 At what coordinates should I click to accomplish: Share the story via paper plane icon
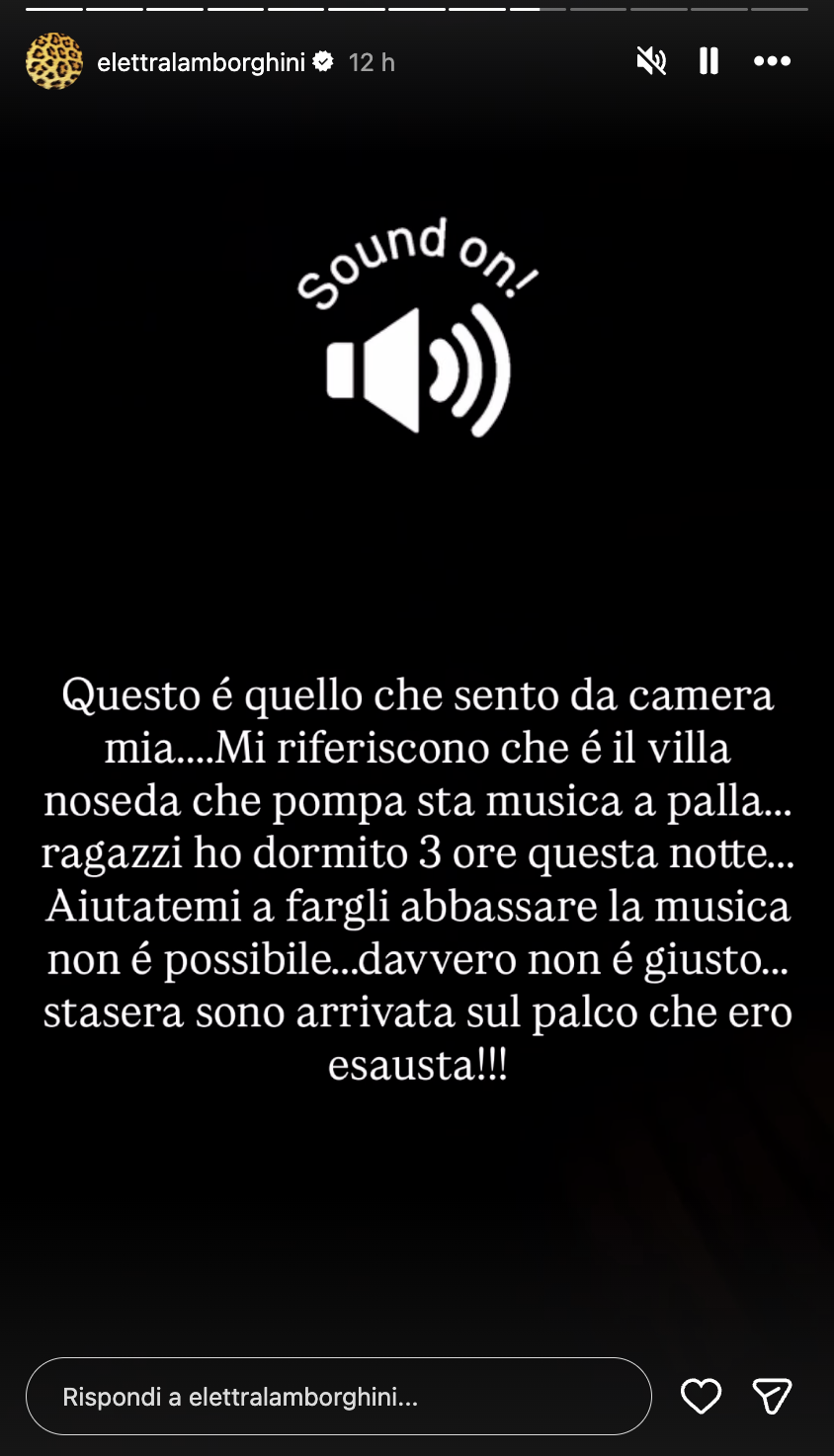[x=772, y=1396]
